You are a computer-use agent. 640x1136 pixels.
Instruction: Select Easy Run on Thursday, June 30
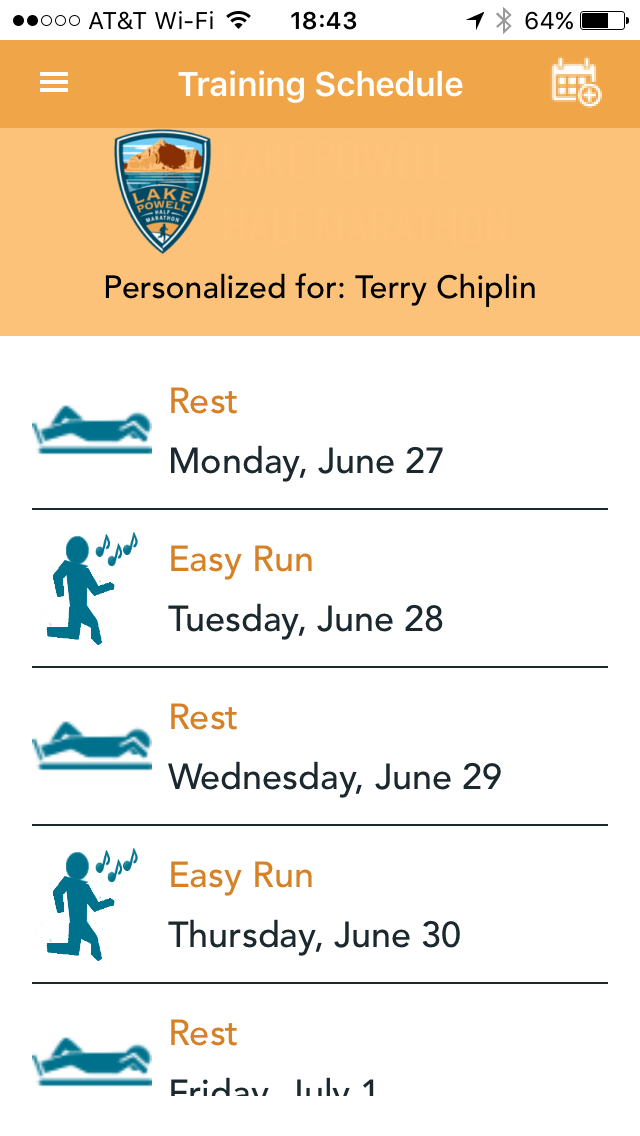click(320, 905)
